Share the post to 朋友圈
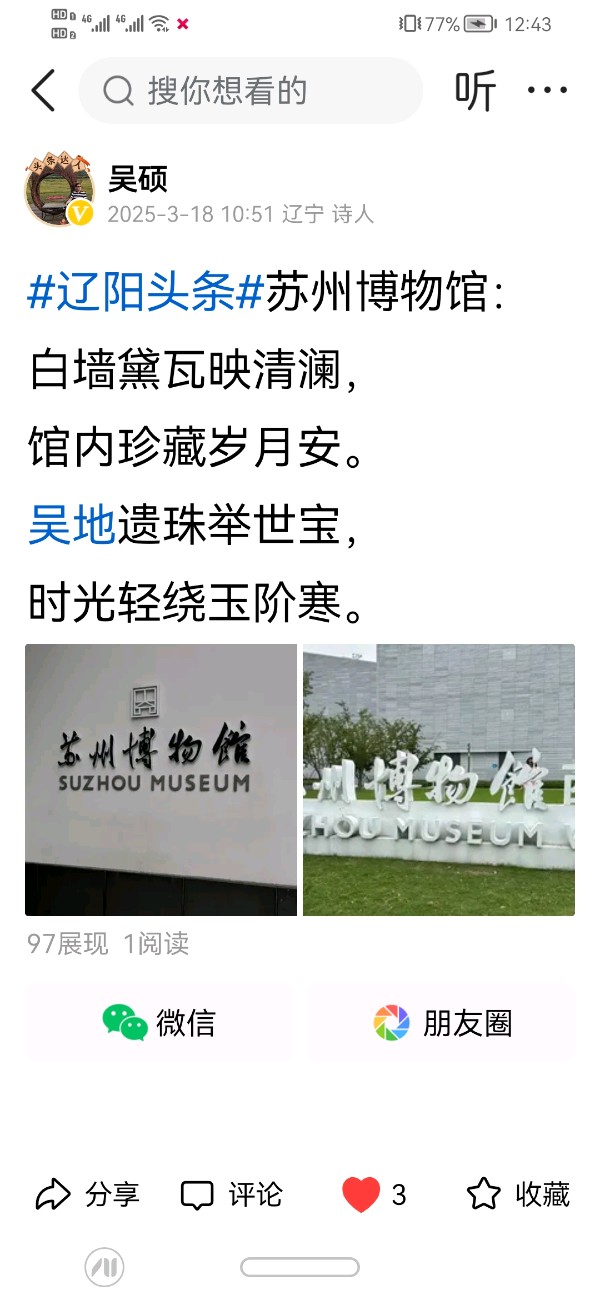600x1300 pixels. point(441,1023)
